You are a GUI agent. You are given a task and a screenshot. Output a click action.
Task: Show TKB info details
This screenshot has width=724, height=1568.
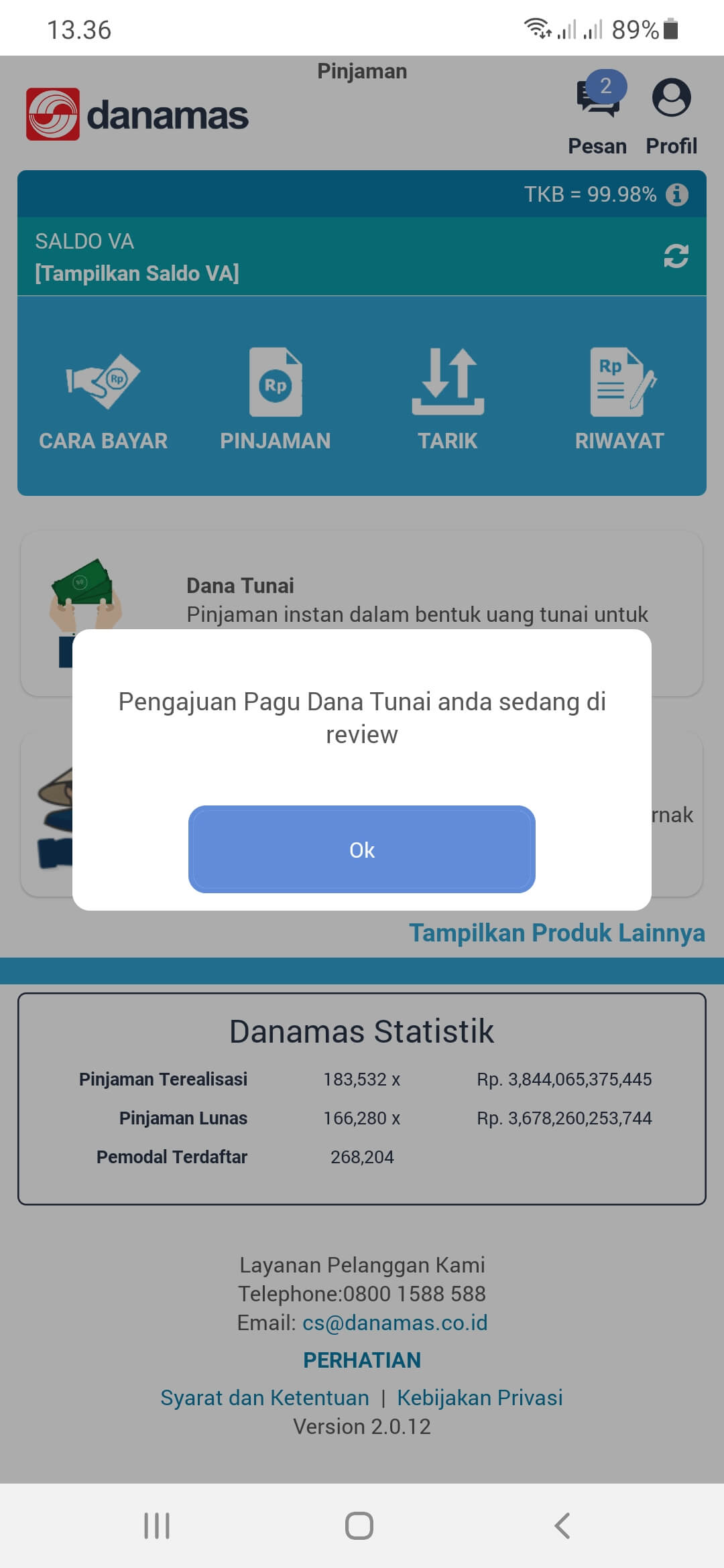677,194
